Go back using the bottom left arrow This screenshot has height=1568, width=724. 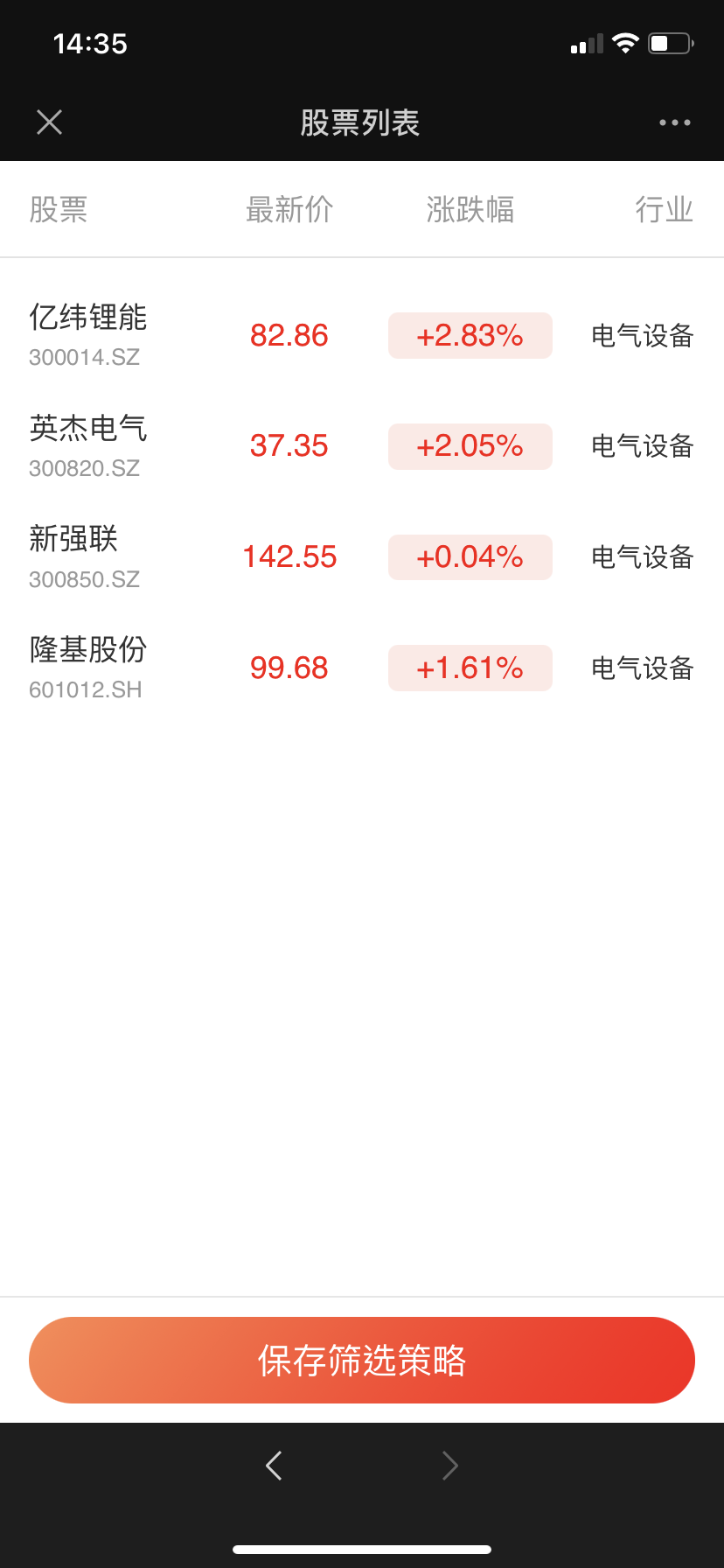coord(274,1465)
